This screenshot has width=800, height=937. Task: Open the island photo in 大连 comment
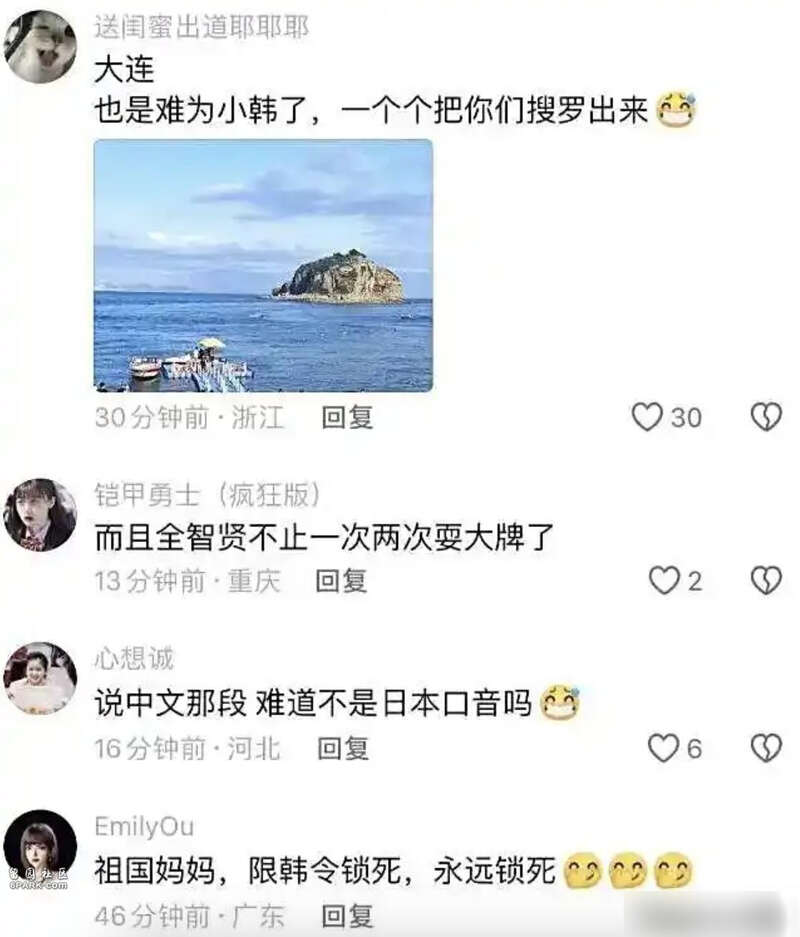click(x=263, y=265)
